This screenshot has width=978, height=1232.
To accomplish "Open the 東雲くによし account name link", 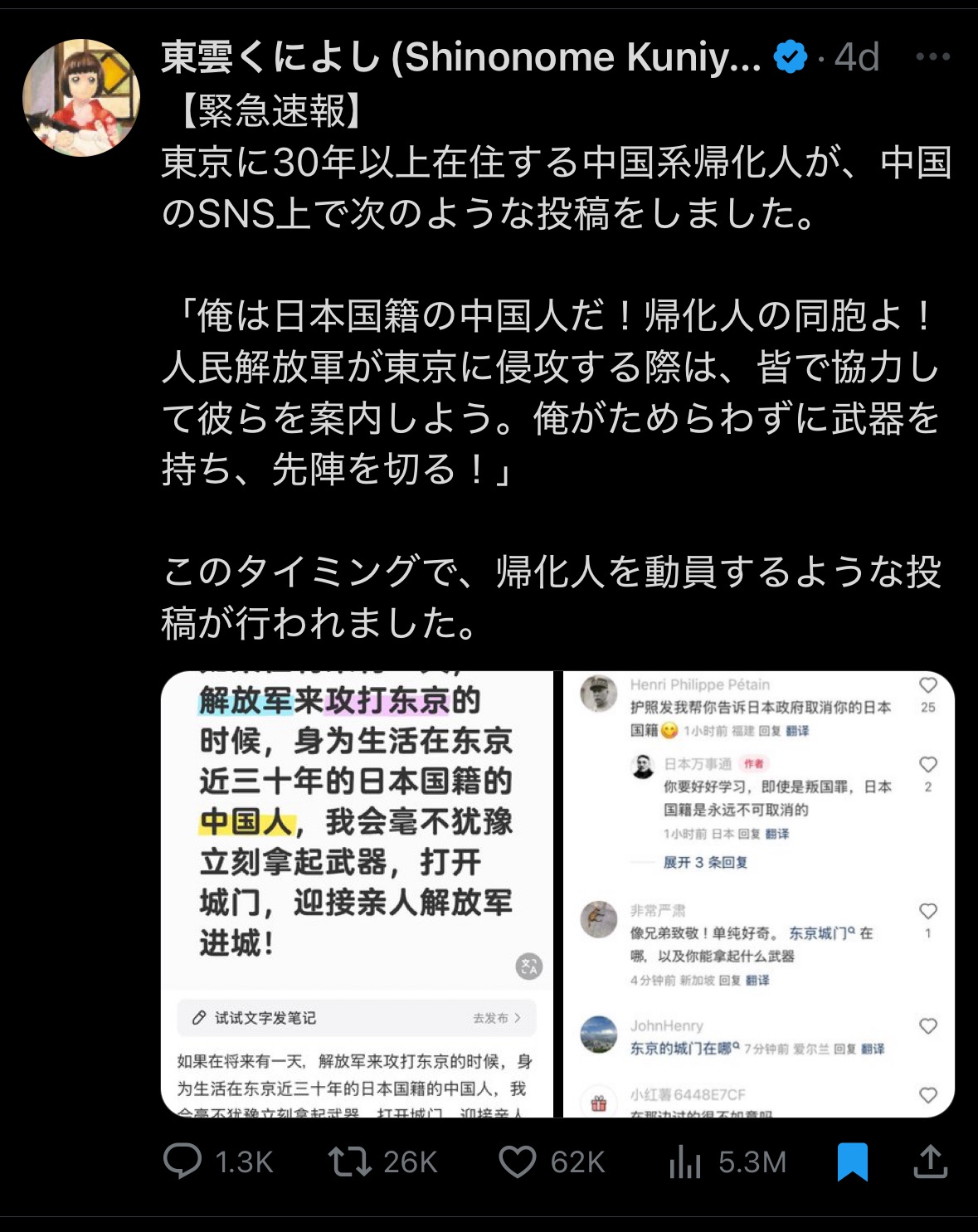I will [x=460, y=57].
